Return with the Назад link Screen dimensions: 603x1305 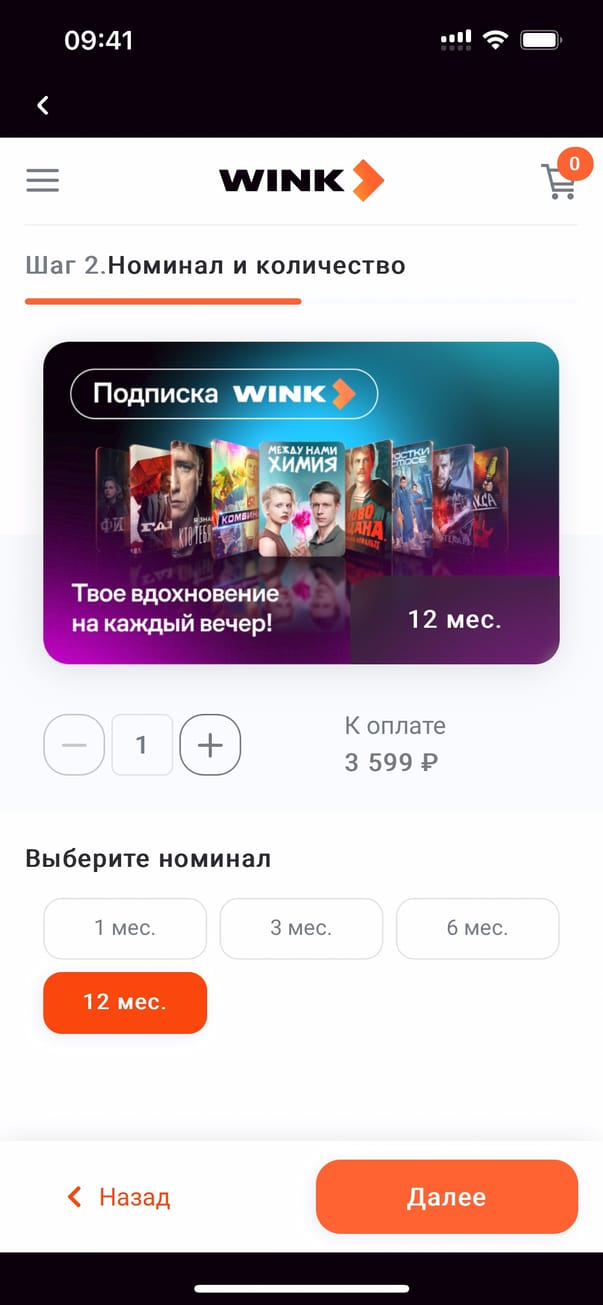pos(119,1197)
